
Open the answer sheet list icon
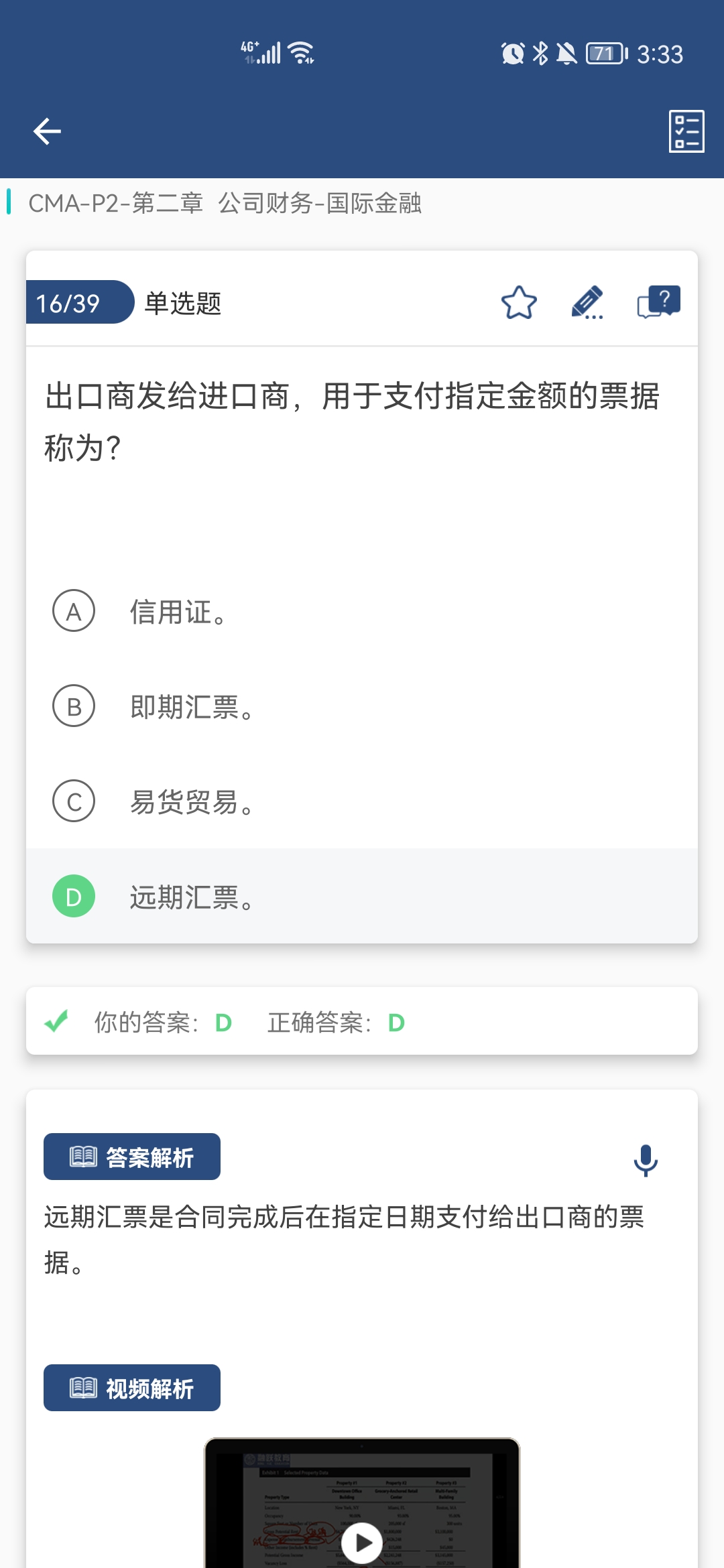click(x=686, y=131)
